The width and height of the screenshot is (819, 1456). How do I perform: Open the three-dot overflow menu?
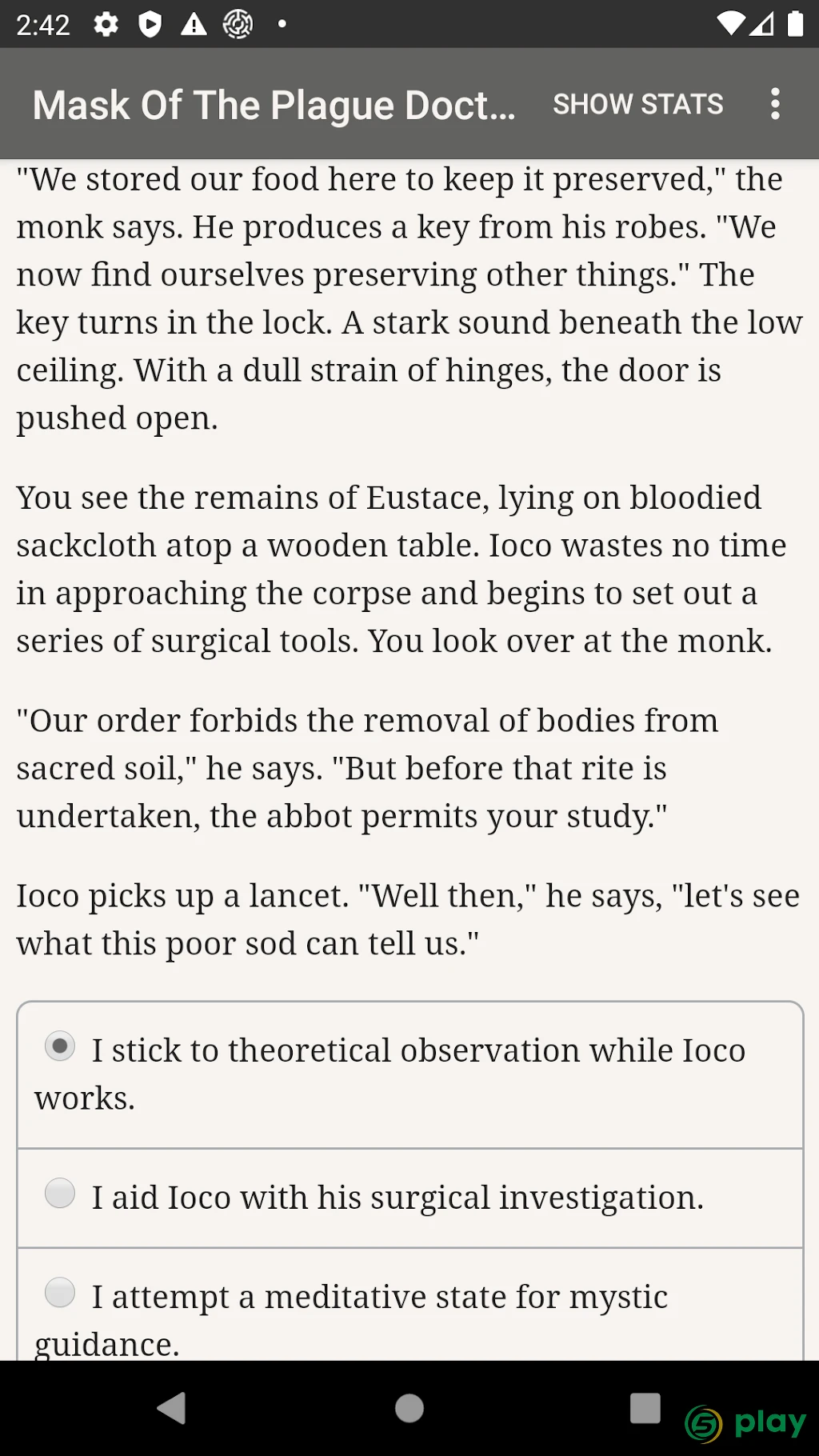(774, 104)
